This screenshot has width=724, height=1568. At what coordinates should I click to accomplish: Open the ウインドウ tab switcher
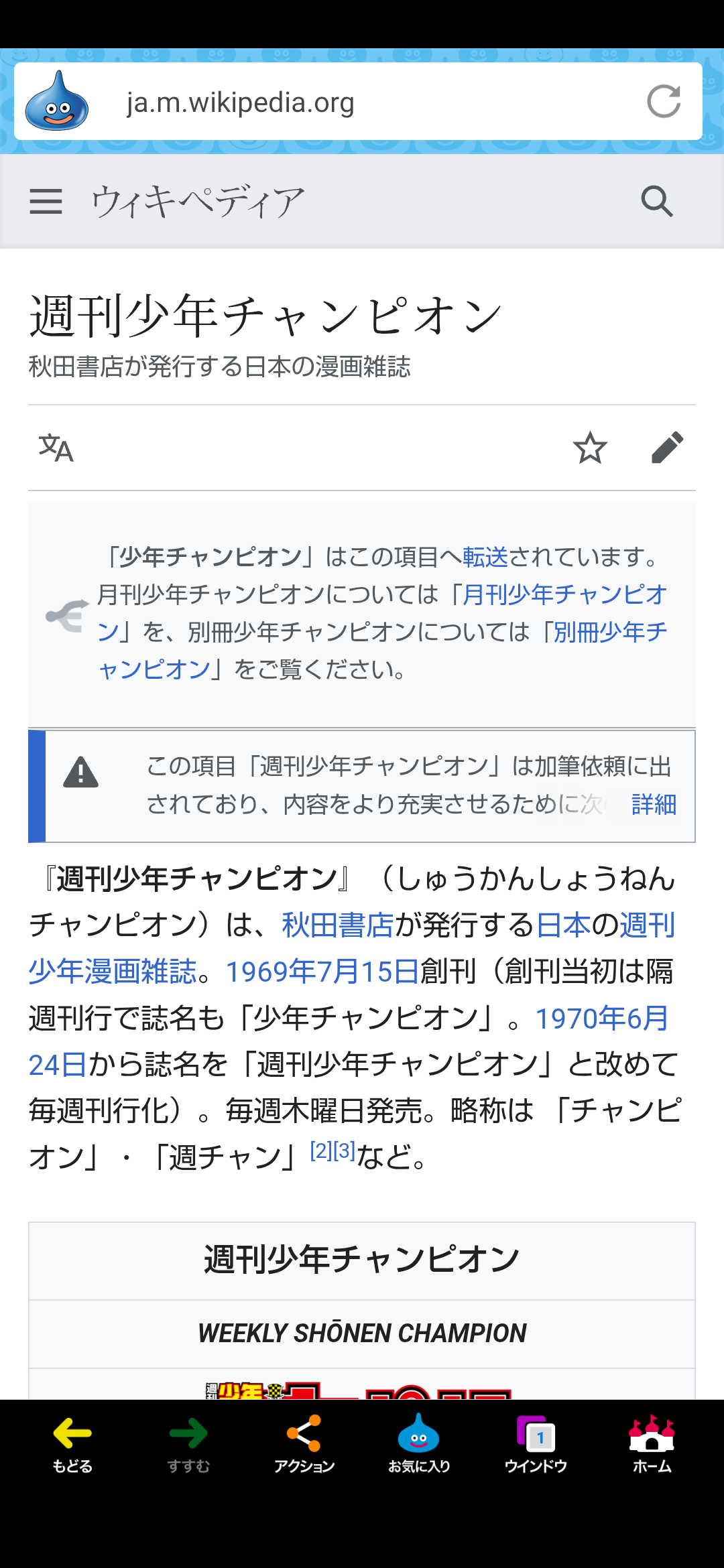[536, 1444]
